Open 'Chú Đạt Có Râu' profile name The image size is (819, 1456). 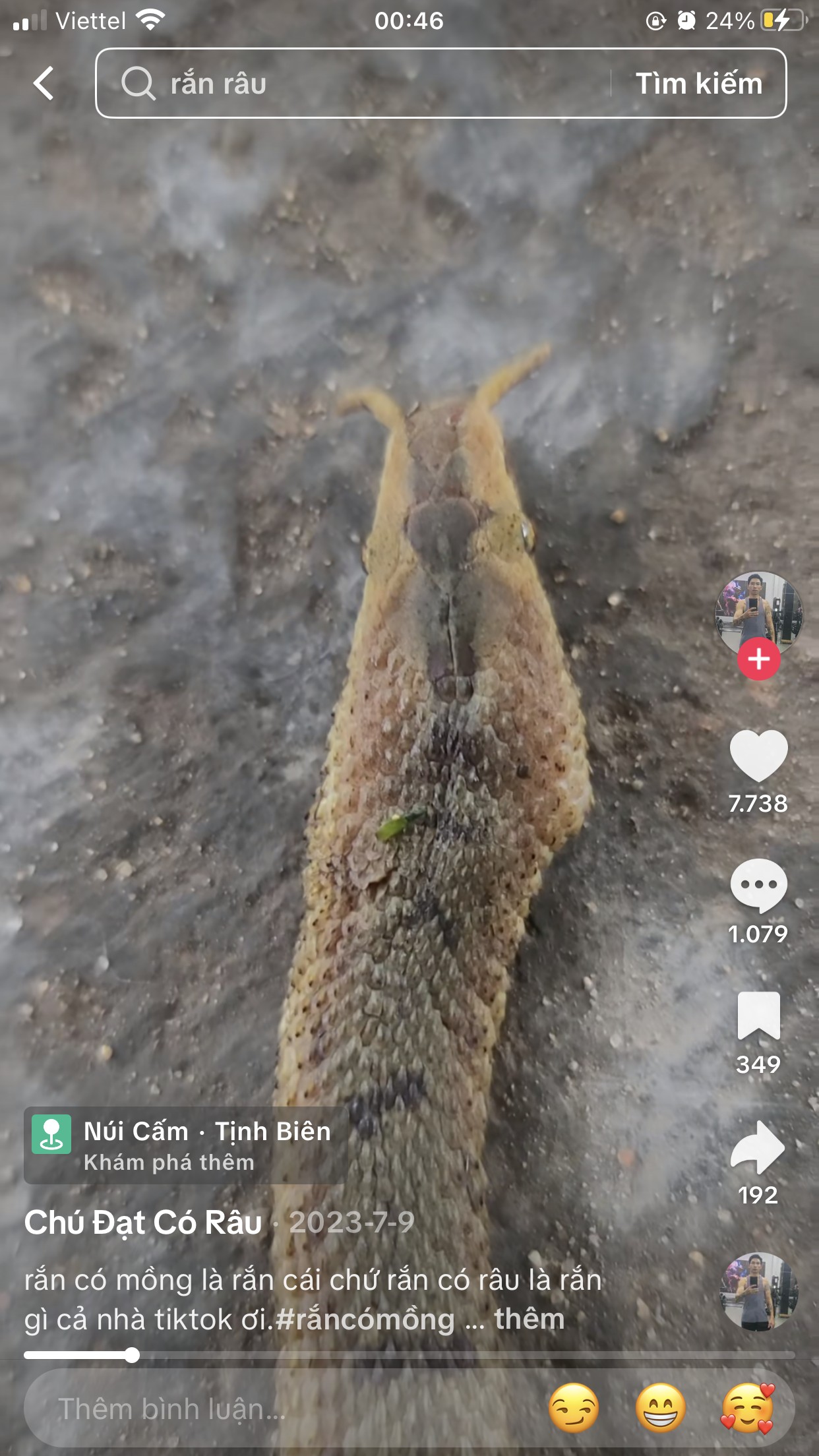[x=143, y=1223]
